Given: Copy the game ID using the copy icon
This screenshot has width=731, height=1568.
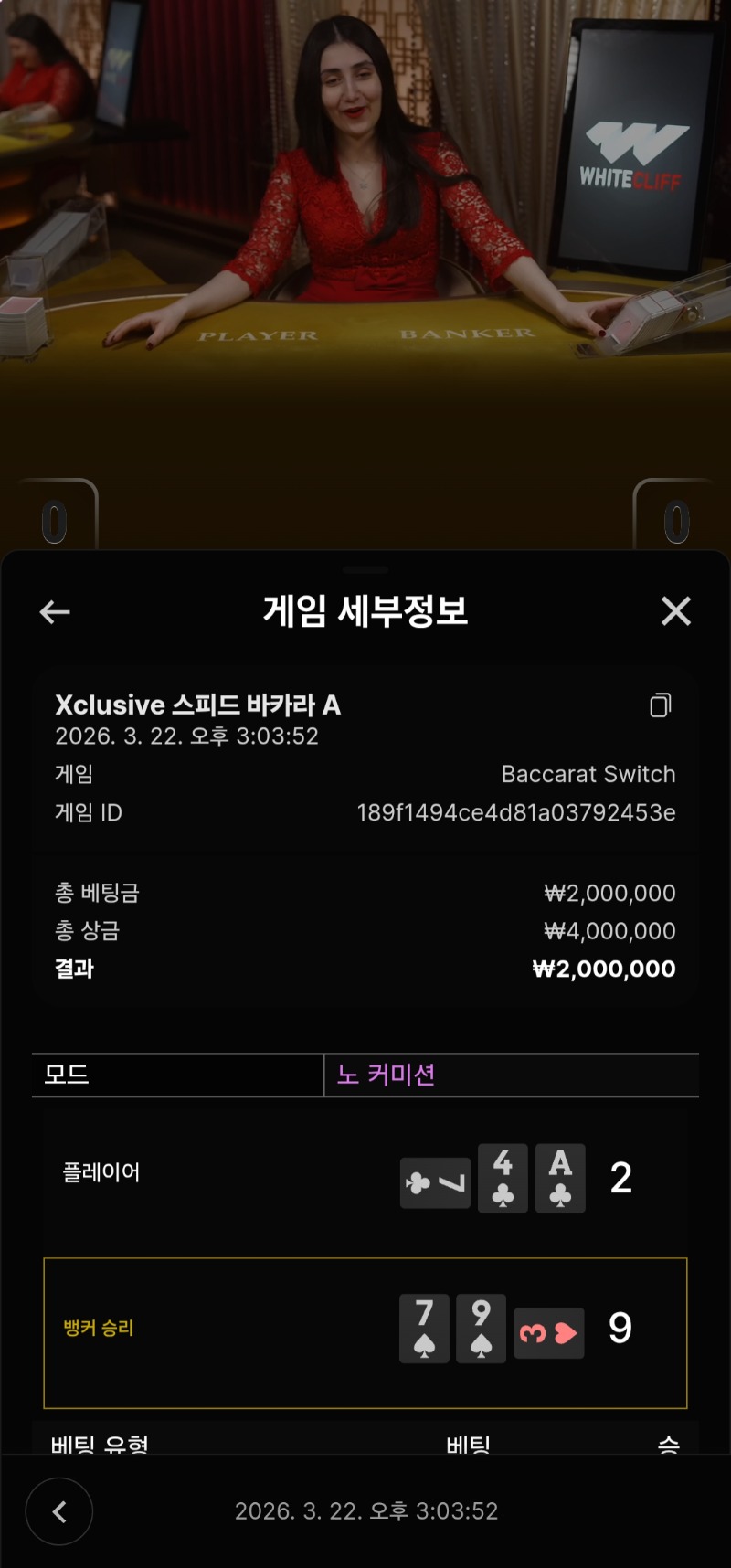Looking at the screenshot, I should 660,705.
